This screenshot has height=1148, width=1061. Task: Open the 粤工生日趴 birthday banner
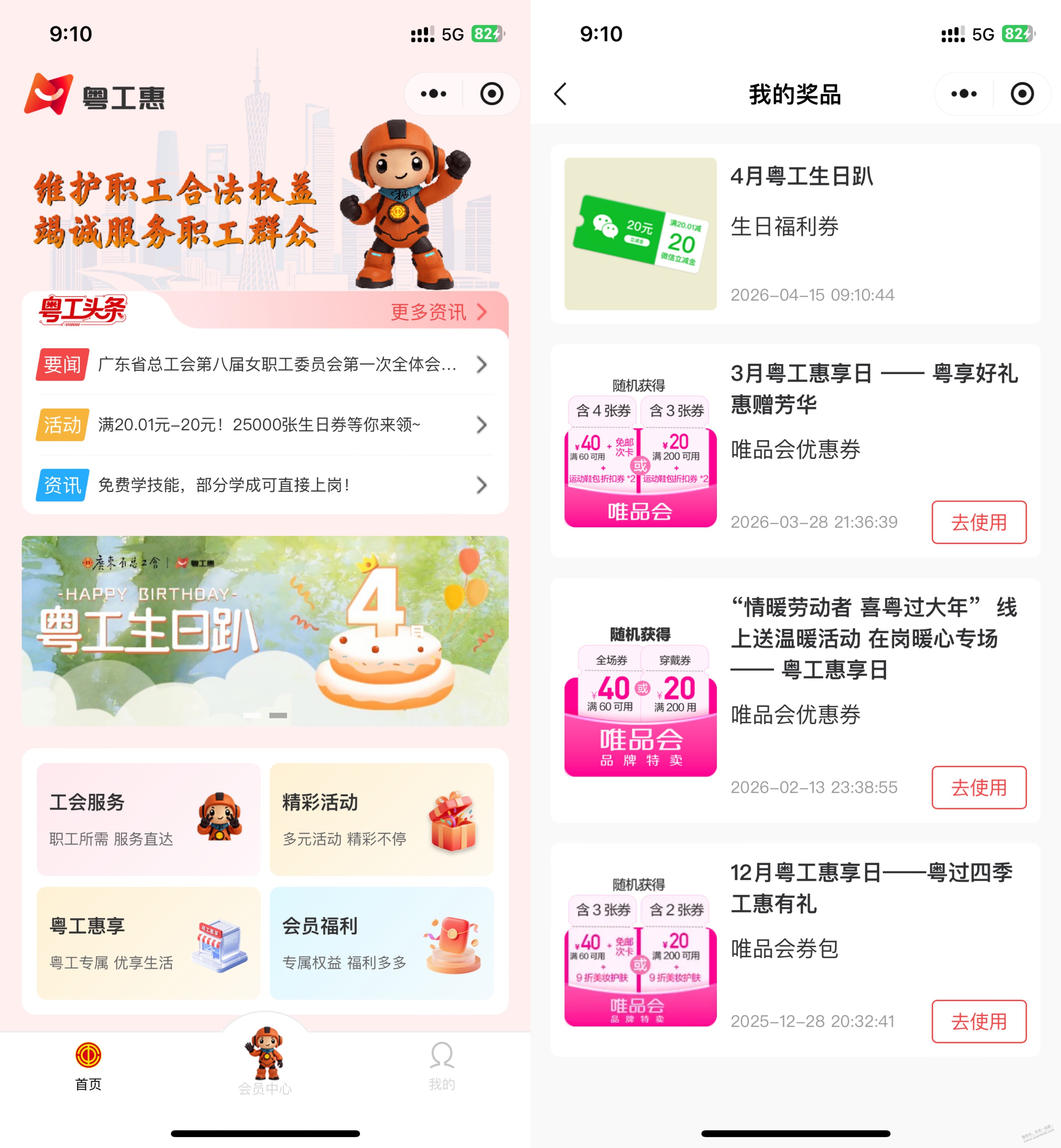point(265,630)
